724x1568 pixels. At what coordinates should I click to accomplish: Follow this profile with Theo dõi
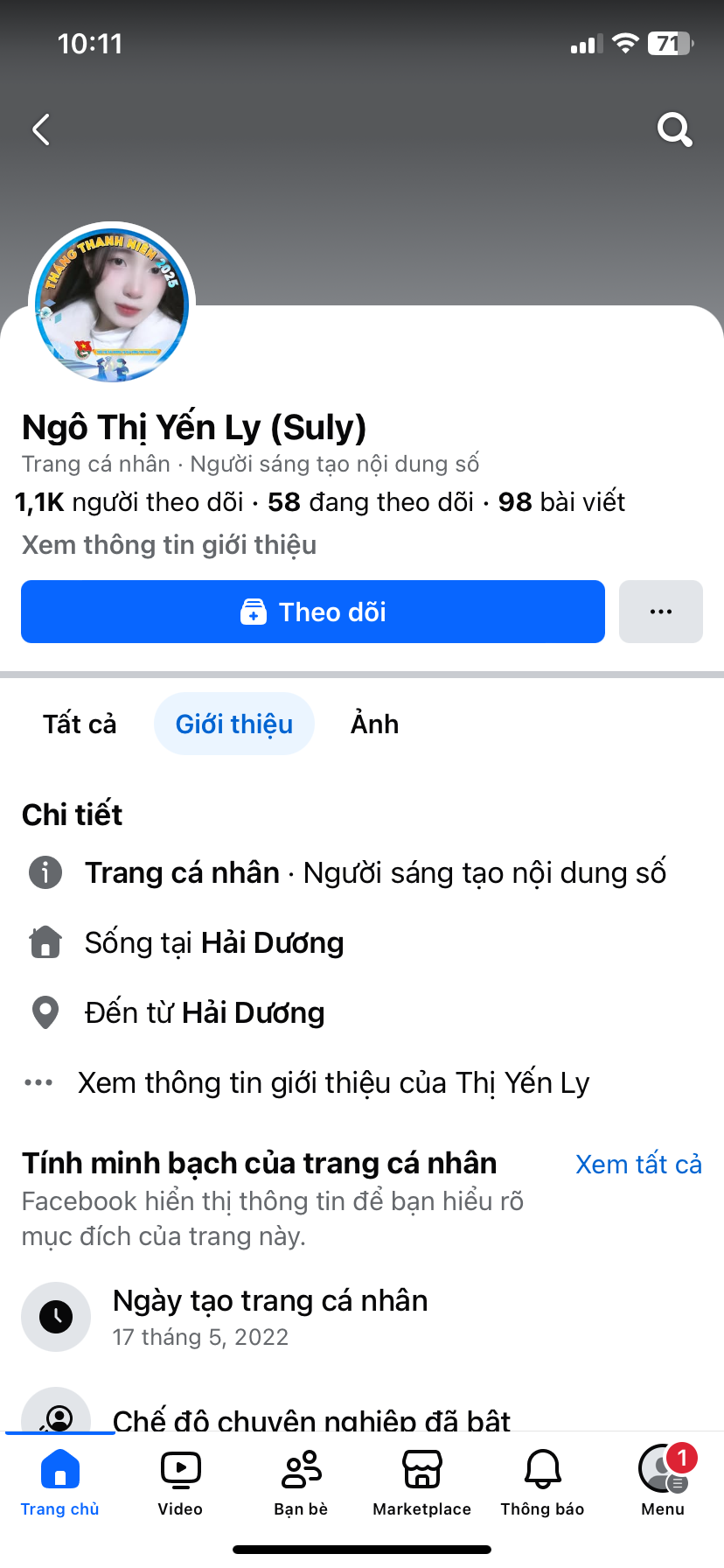[313, 612]
